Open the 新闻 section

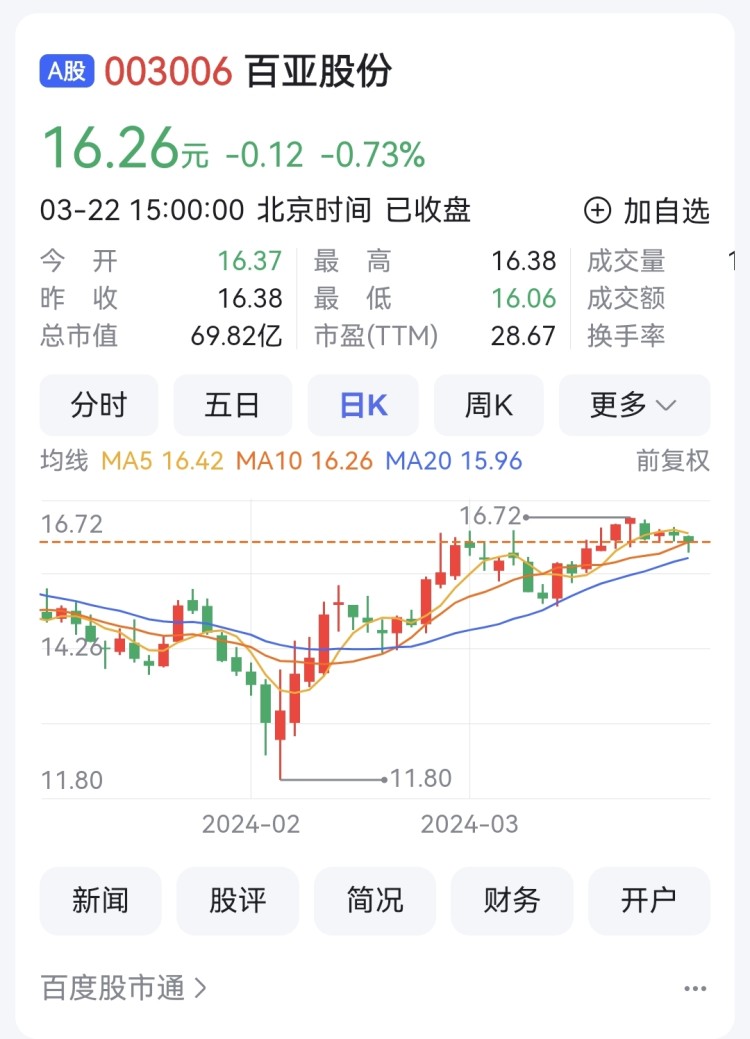coord(100,900)
